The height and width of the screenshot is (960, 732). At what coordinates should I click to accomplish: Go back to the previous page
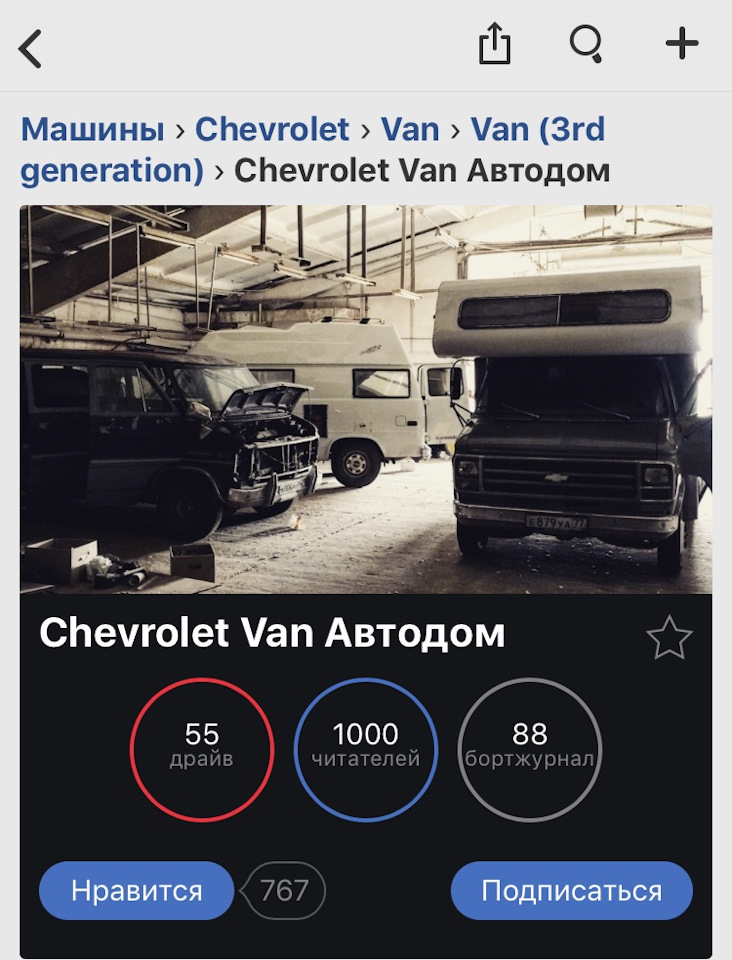(31, 48)
